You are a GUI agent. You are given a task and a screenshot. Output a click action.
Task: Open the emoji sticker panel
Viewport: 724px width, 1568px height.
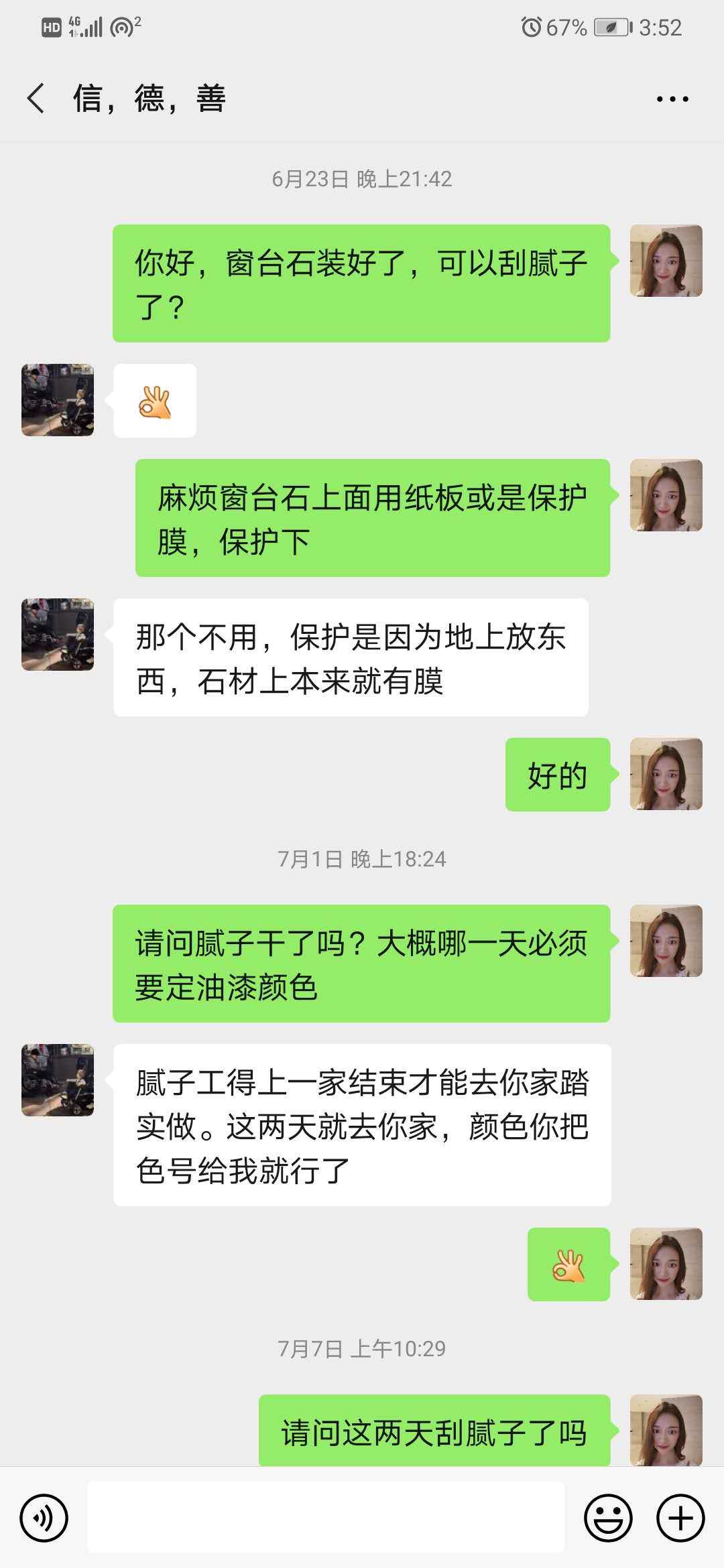[x=608, y=1518]
